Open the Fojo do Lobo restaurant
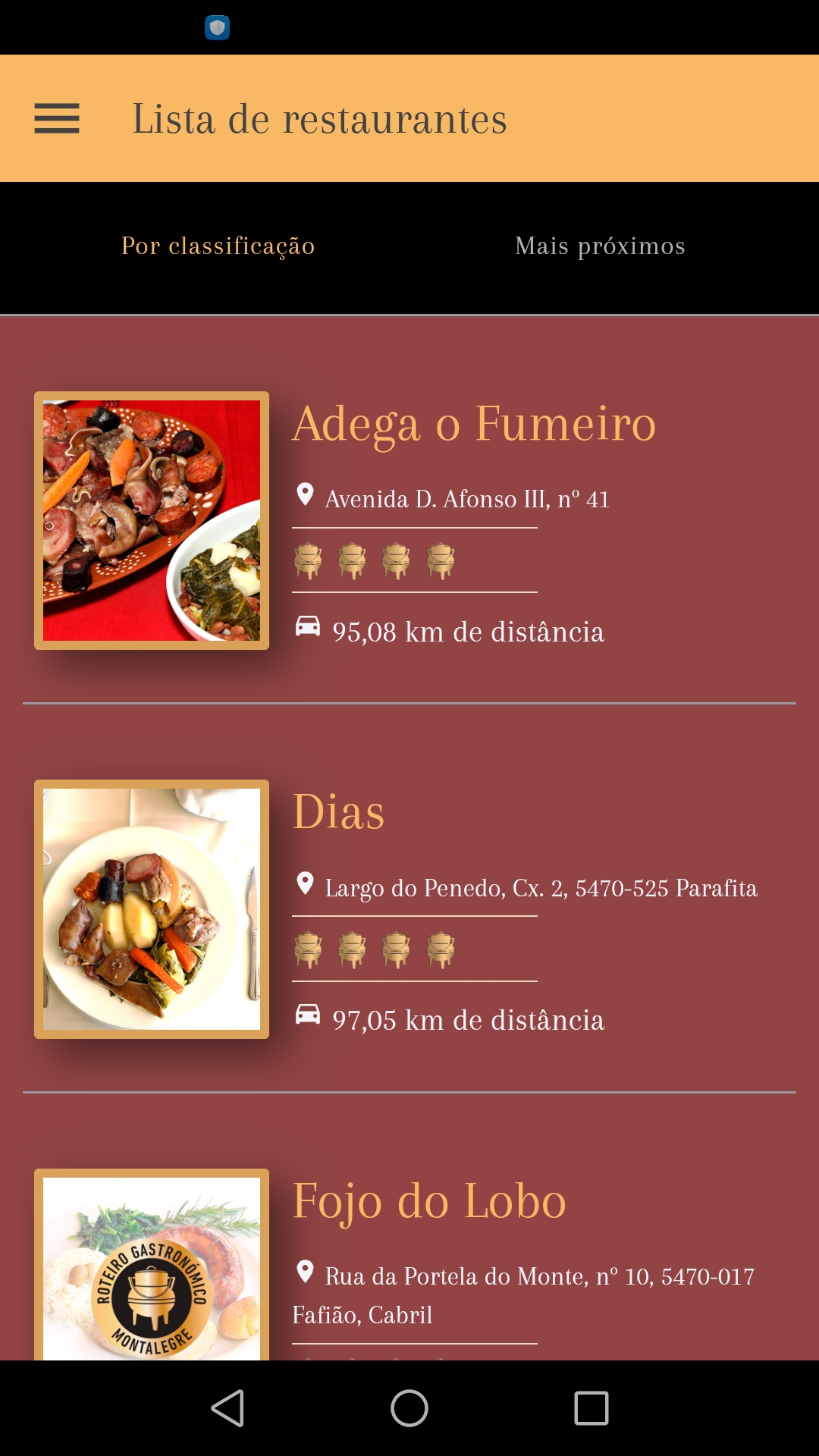Image resolution: width=819 pixels, height=1456 pixels. pos(429,1201)
